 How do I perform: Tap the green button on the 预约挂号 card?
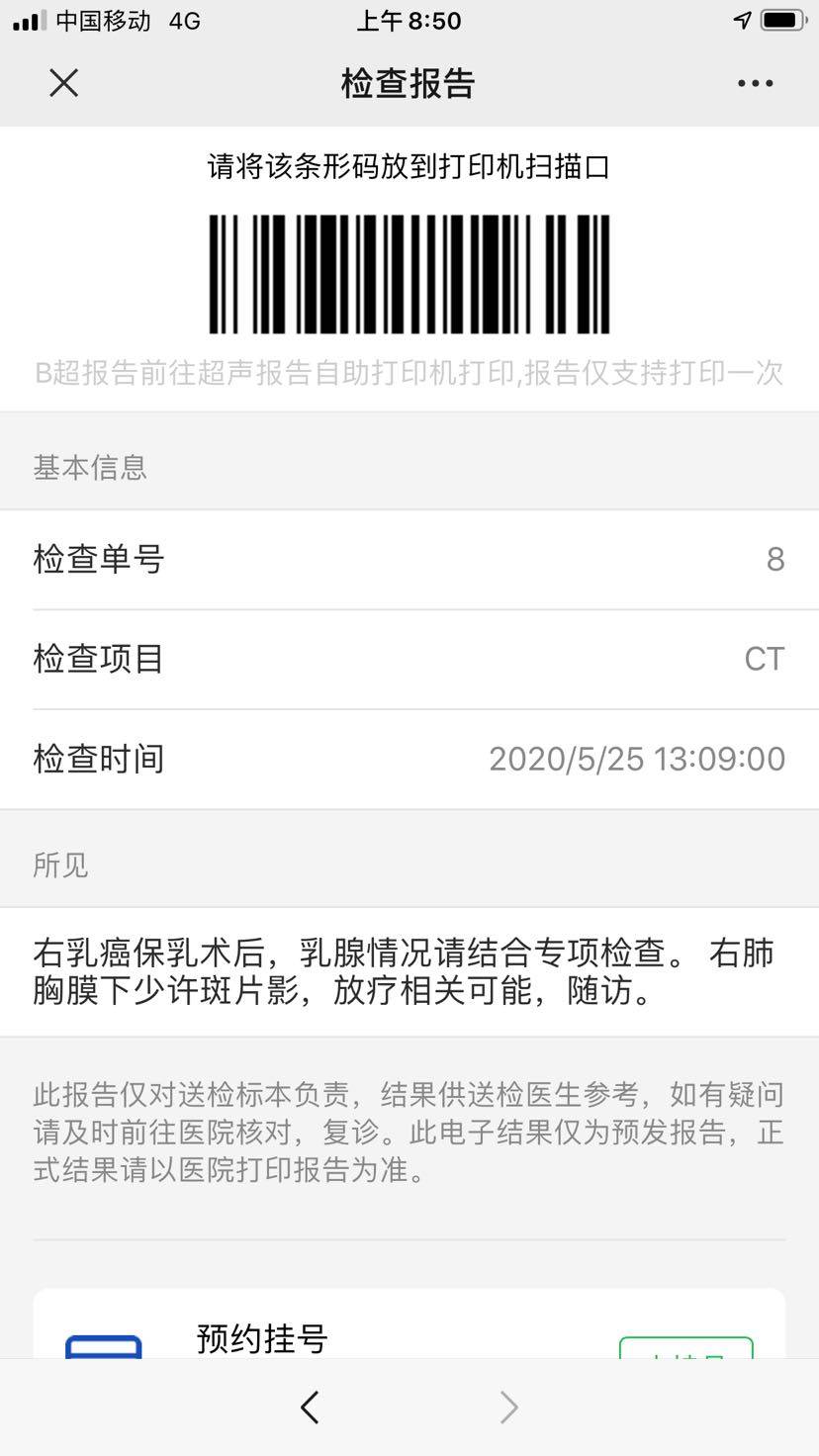point(685,1348)
